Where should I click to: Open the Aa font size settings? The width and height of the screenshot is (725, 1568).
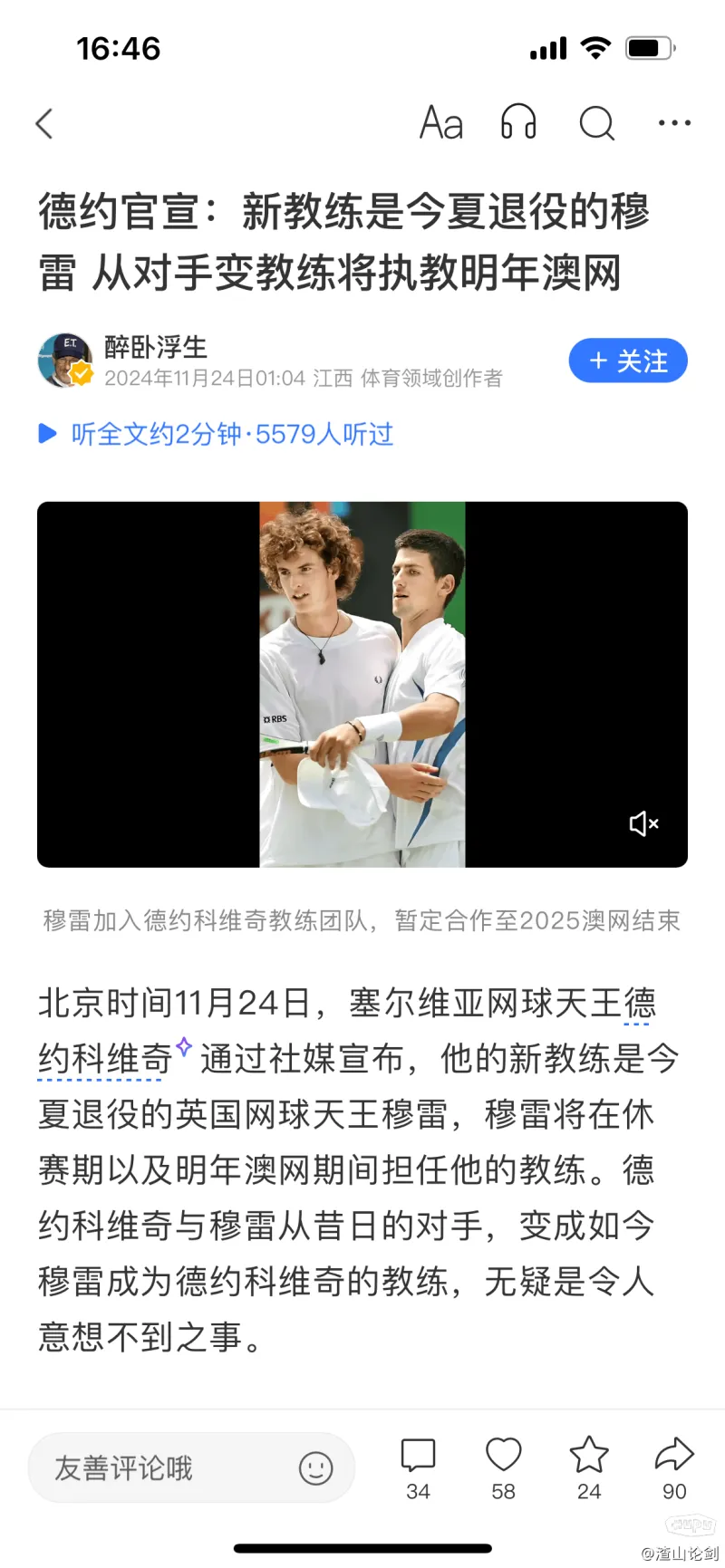pos(441,123)
